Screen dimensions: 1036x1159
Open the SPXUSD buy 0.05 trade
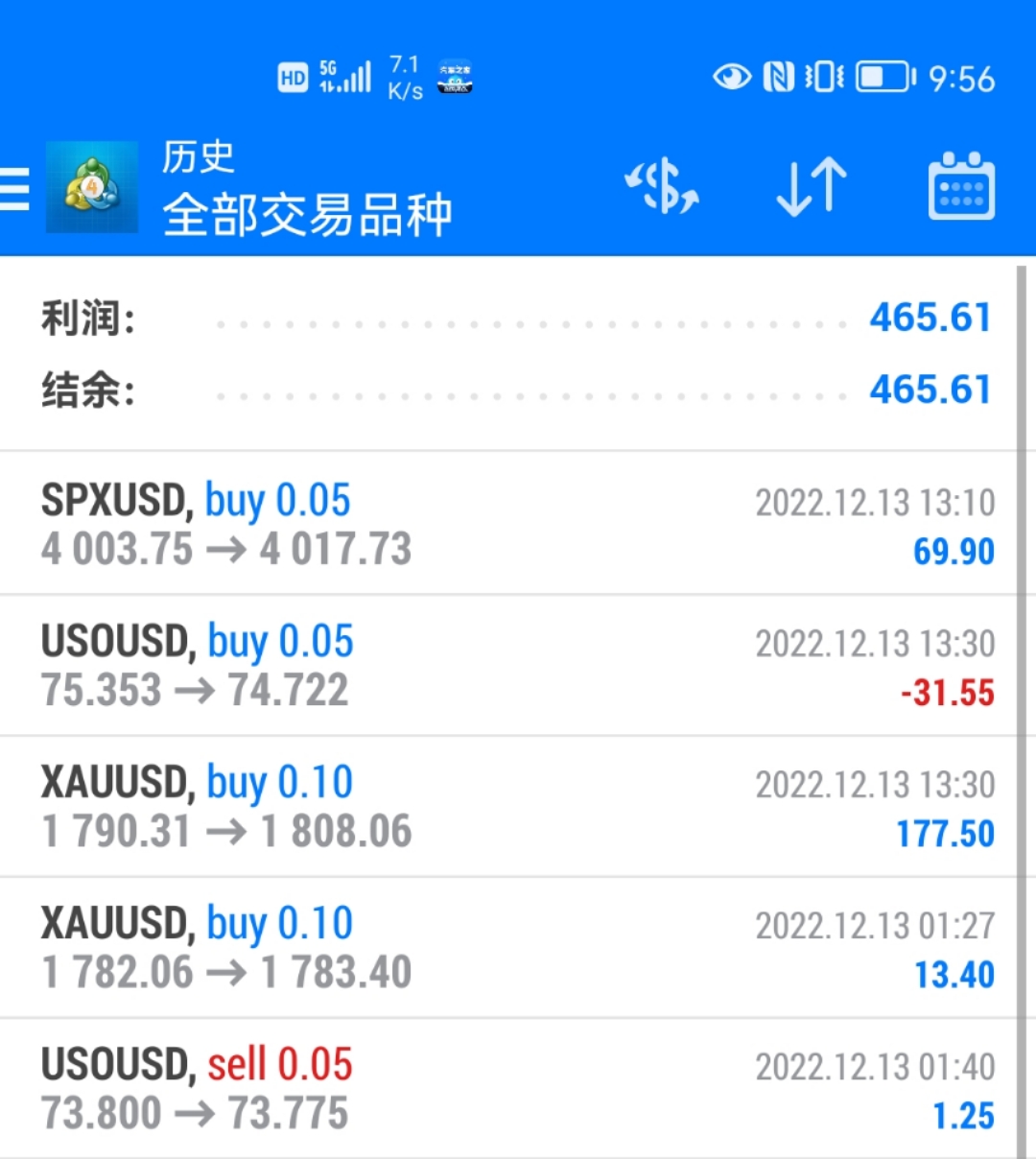508,524
